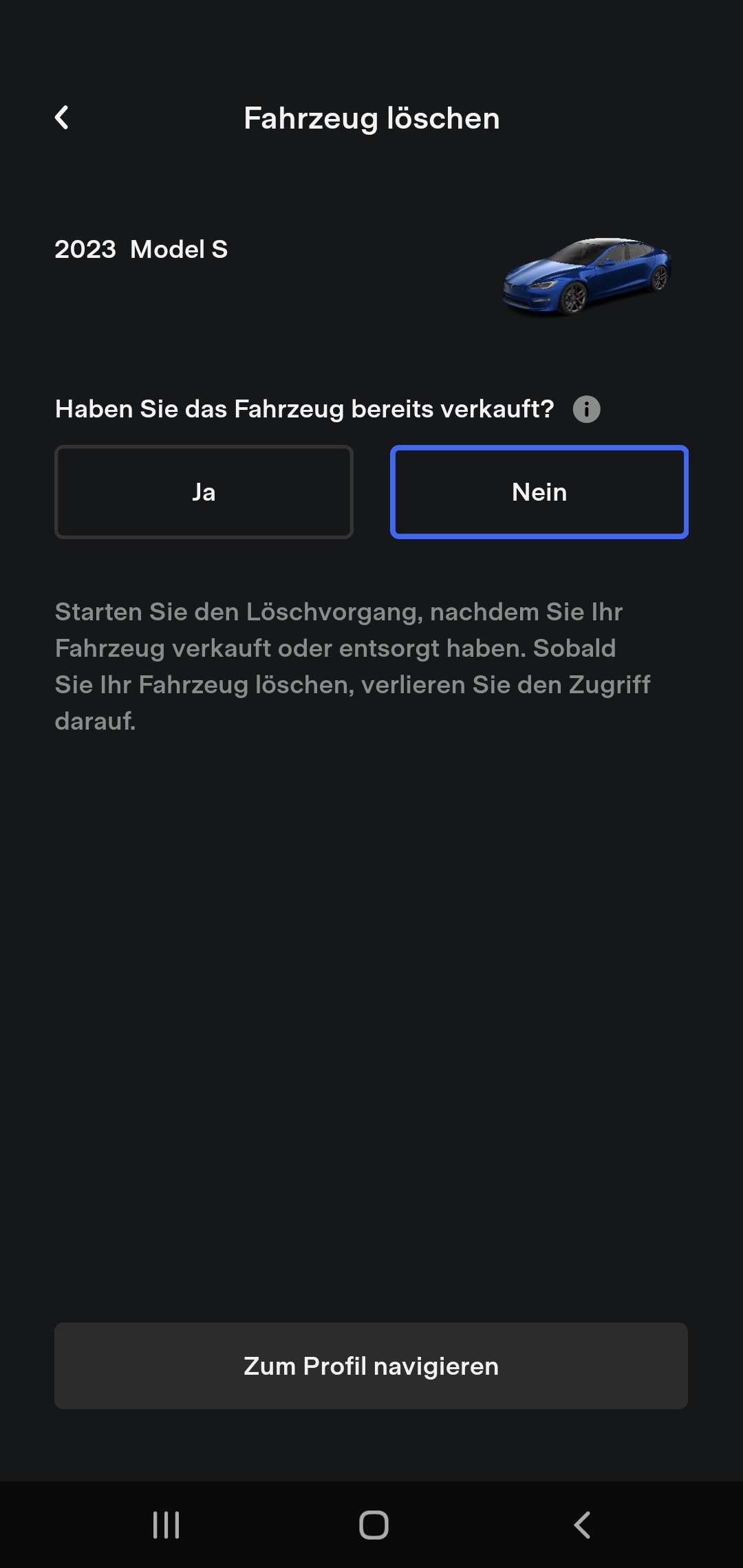743x1568 pixels.
Task: Tap Zum Profil navigieren button
Action: click(371, 1366)
